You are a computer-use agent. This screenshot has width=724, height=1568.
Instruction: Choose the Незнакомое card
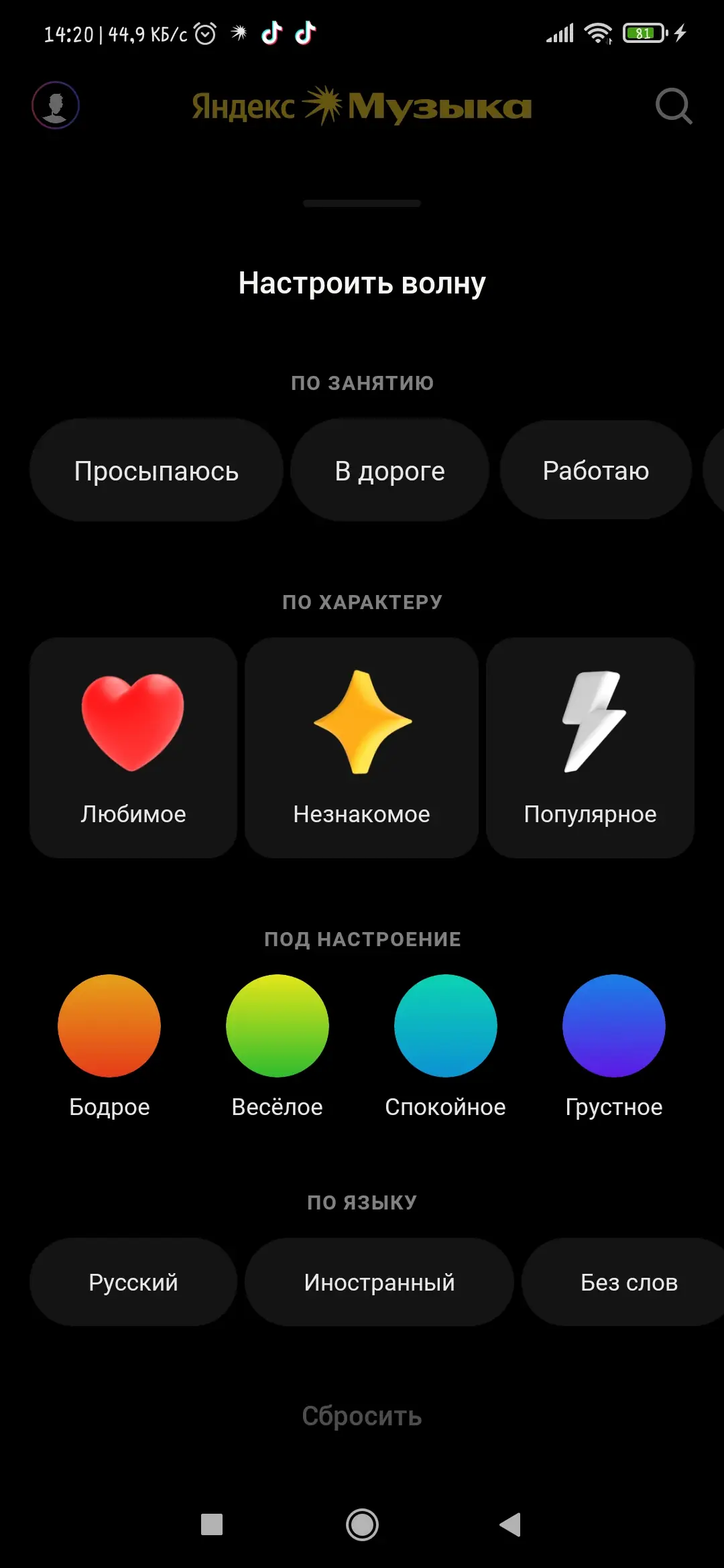361,747
